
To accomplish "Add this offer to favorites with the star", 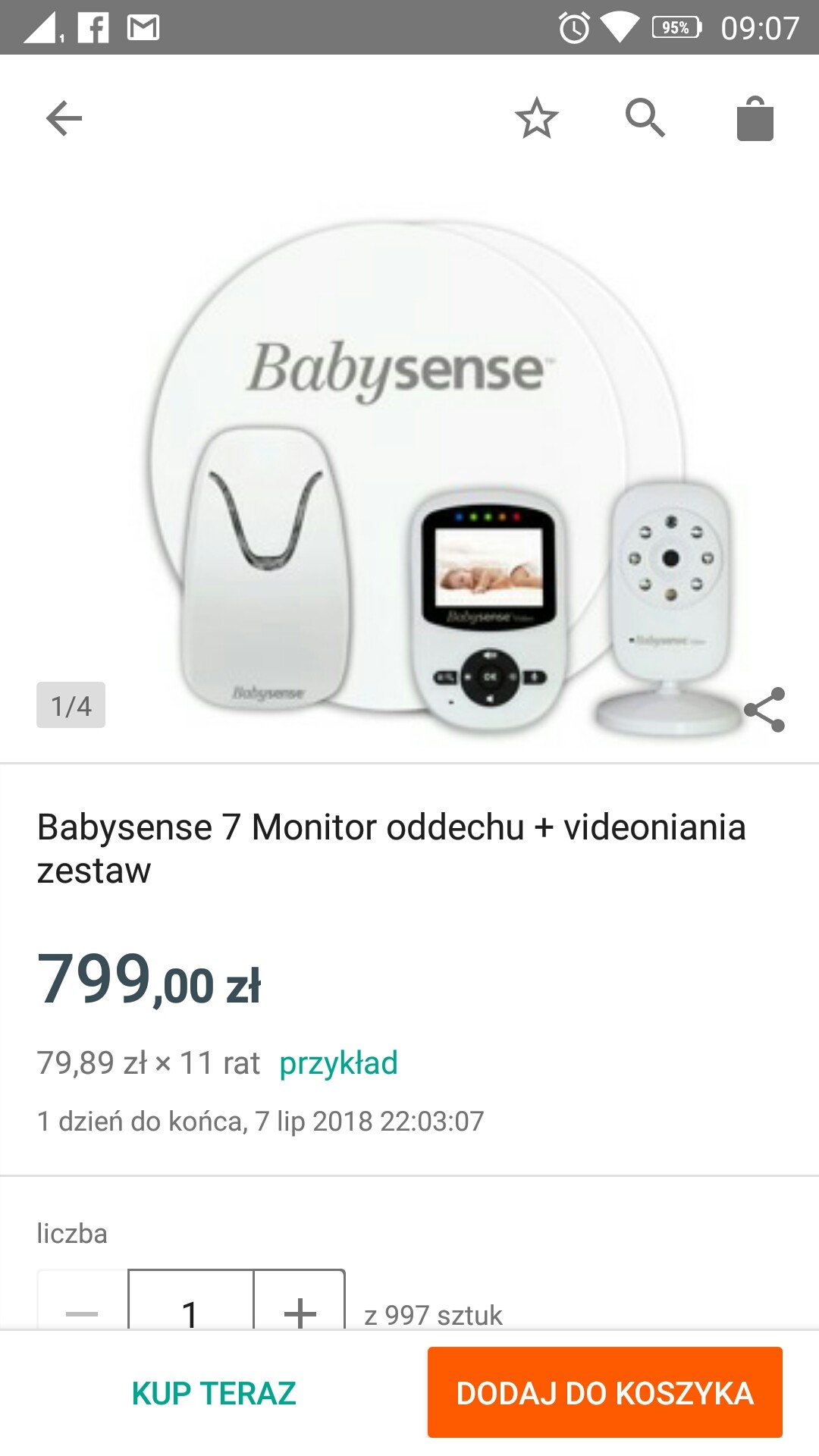I will pyautogui.click(x=537, y=118).
